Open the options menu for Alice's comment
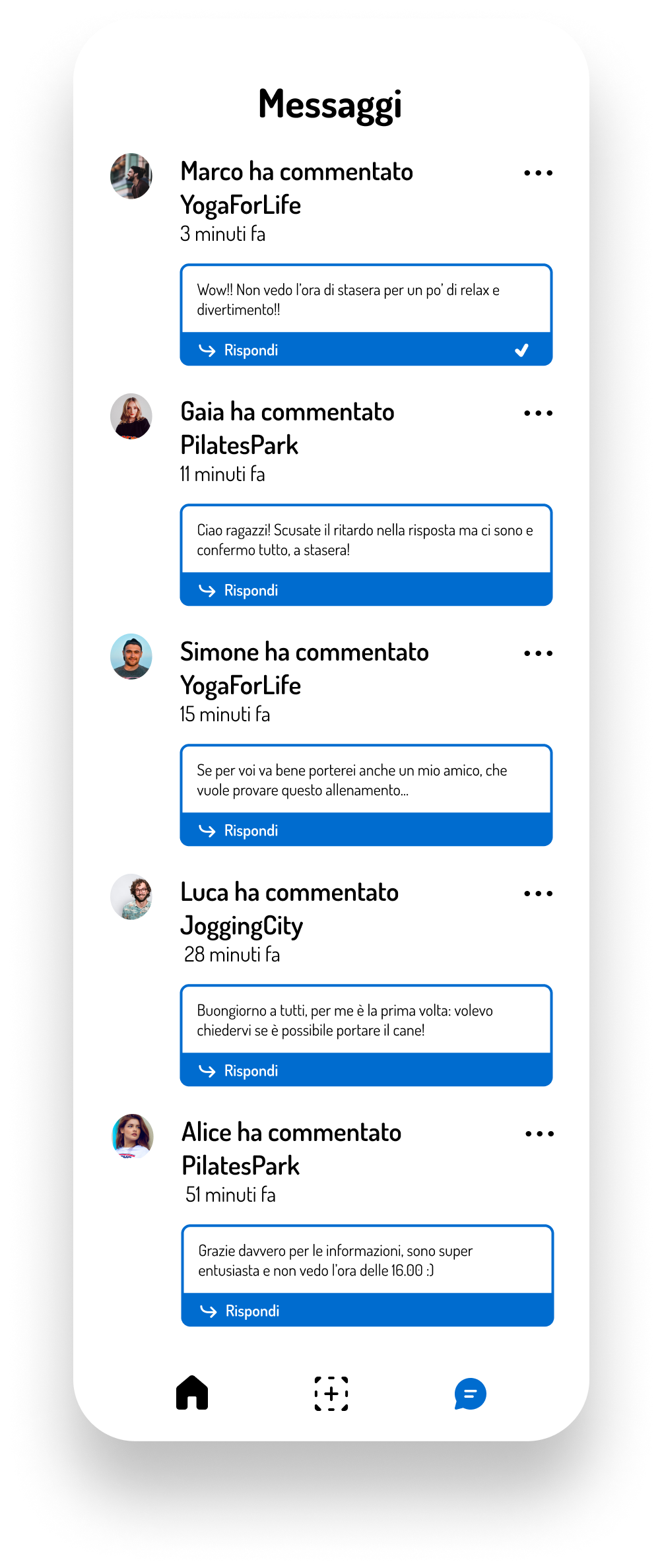 click(x=539, y=1134)
